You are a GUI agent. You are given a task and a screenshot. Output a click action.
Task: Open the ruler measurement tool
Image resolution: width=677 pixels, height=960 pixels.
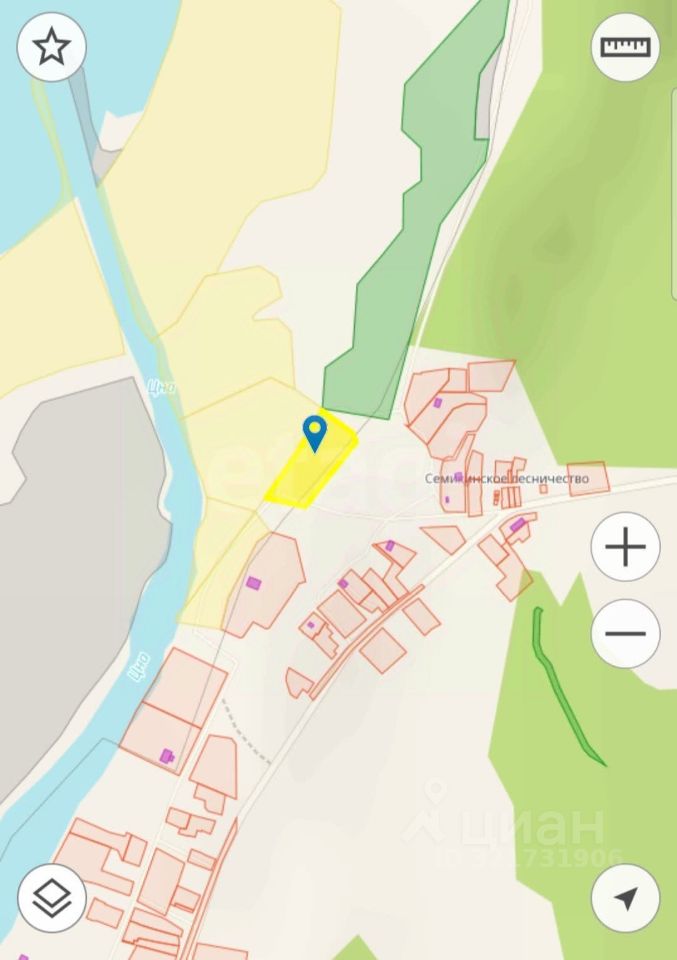(625, 47)
